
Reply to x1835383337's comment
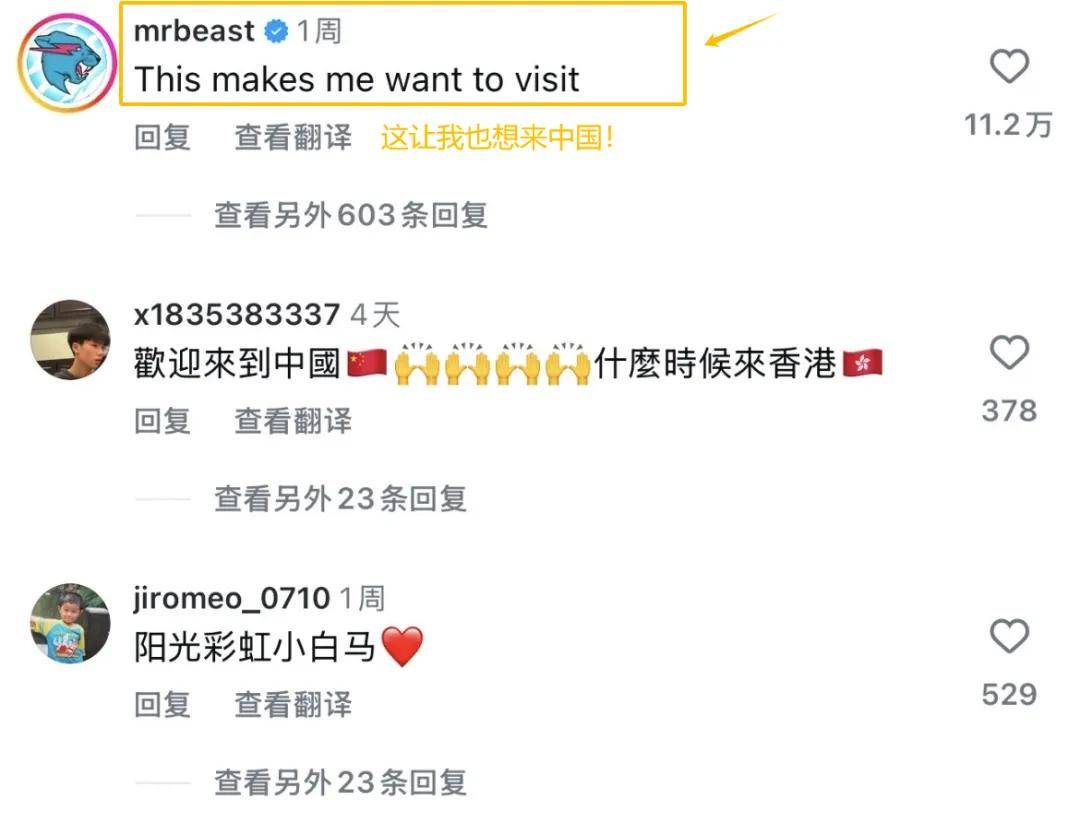pyautogui.click(x=162, y=421)
